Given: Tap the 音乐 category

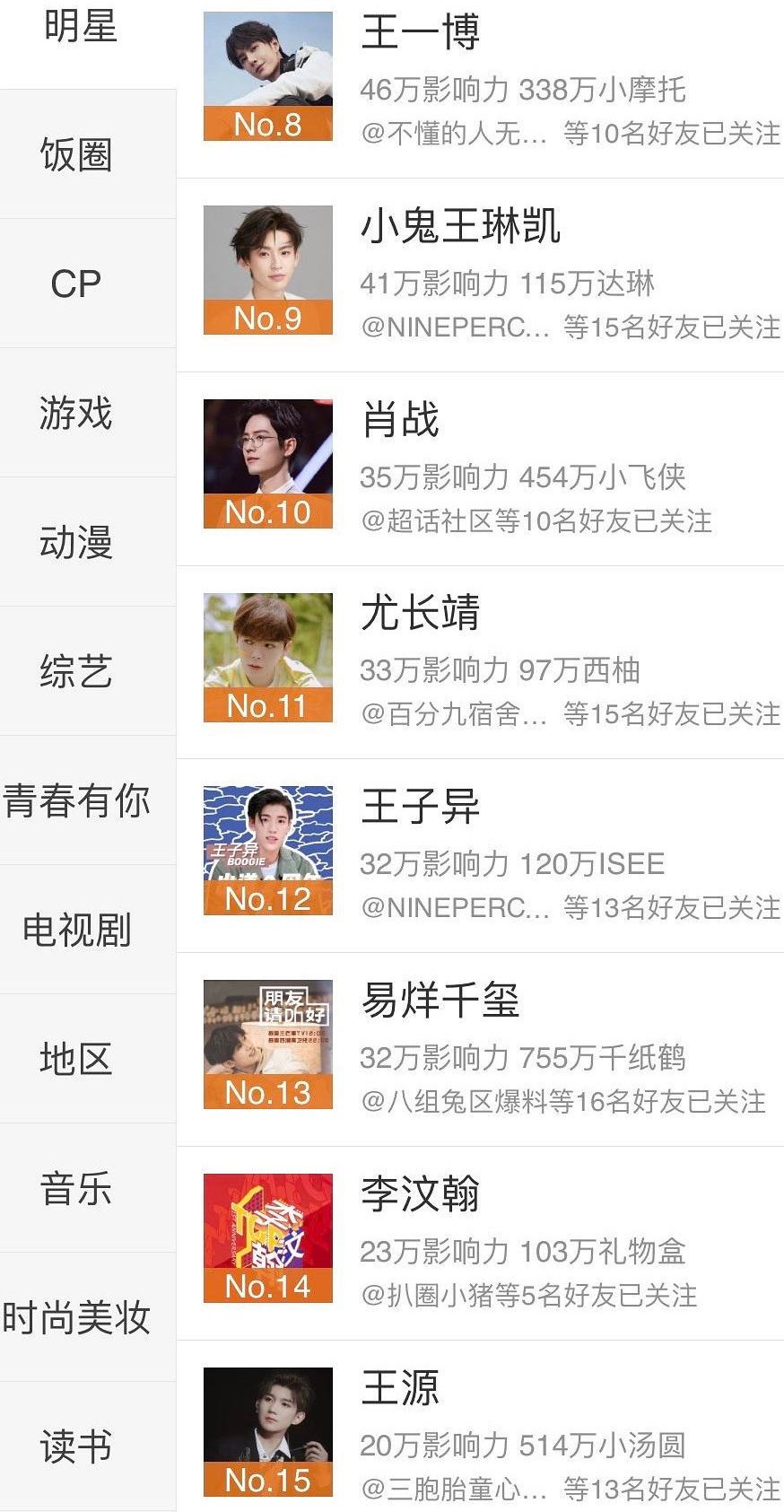Looking at the screenshot, I should click(x=76, y=1188).
